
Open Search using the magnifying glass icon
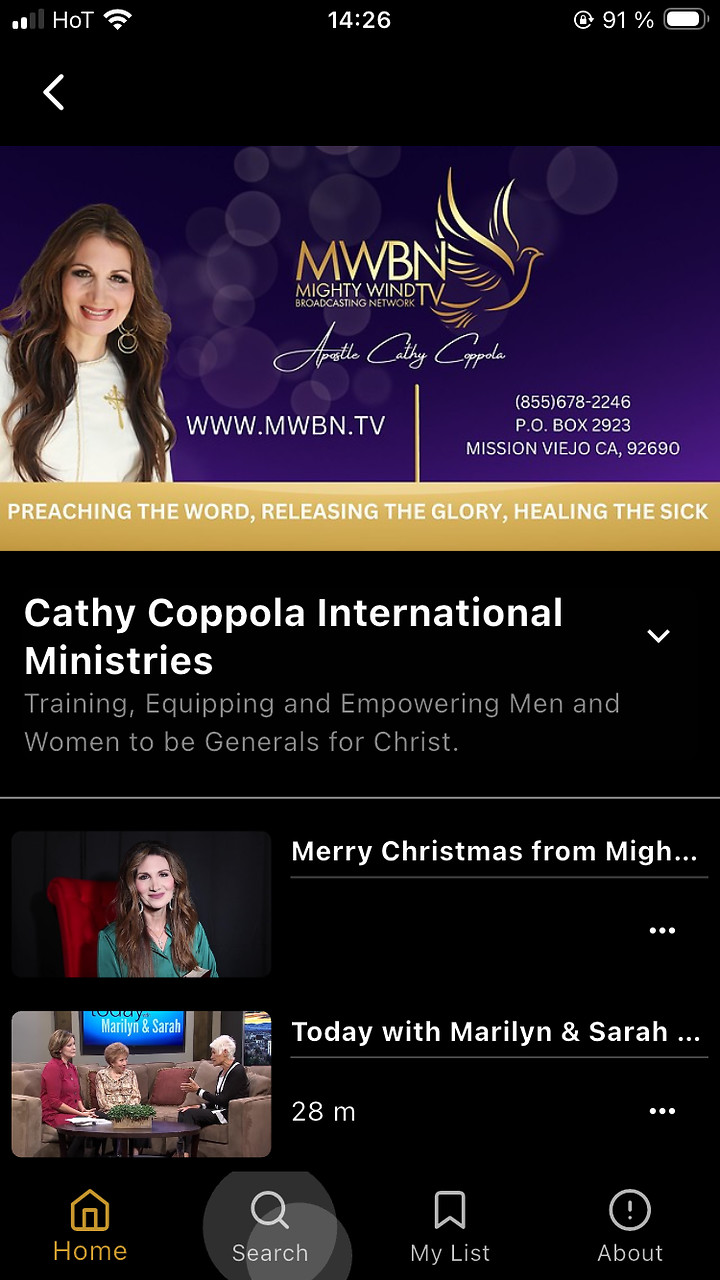[269, 1208]
